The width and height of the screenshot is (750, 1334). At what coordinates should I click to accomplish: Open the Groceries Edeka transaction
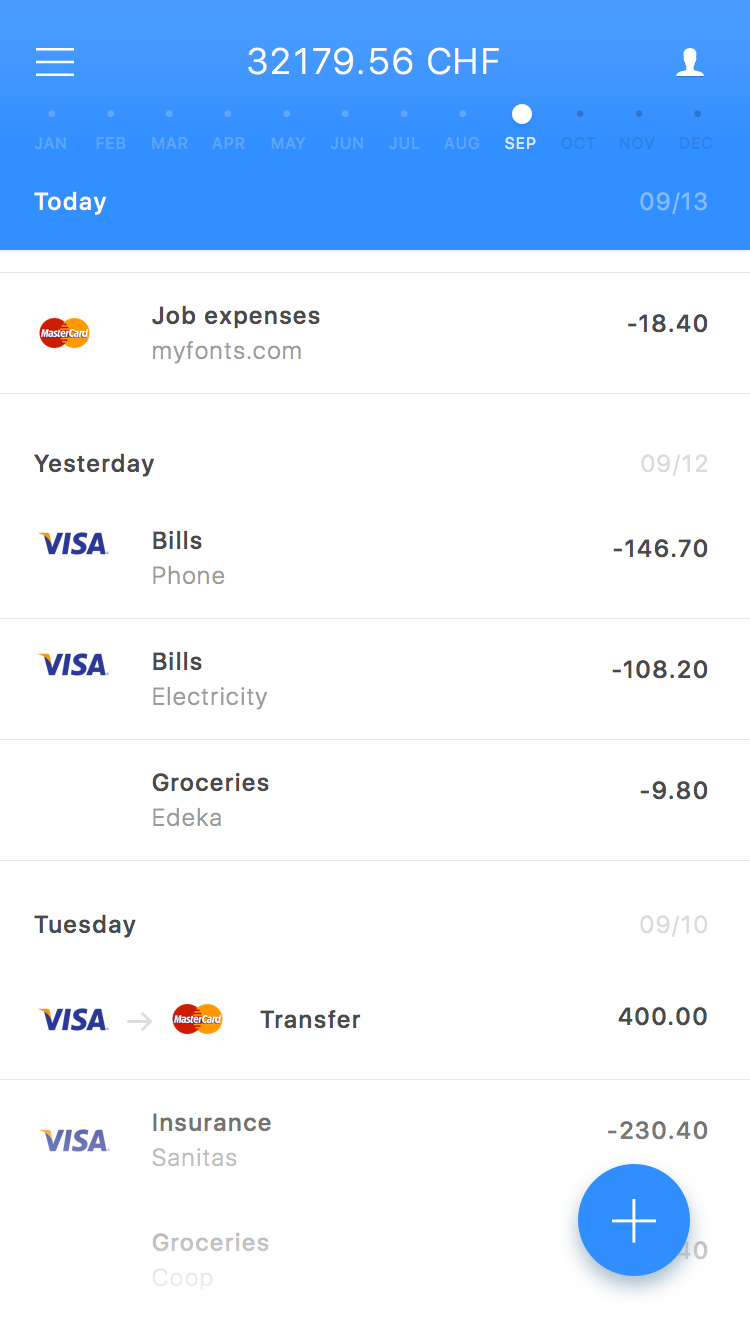pyautogui.click(x=374, y=800)
